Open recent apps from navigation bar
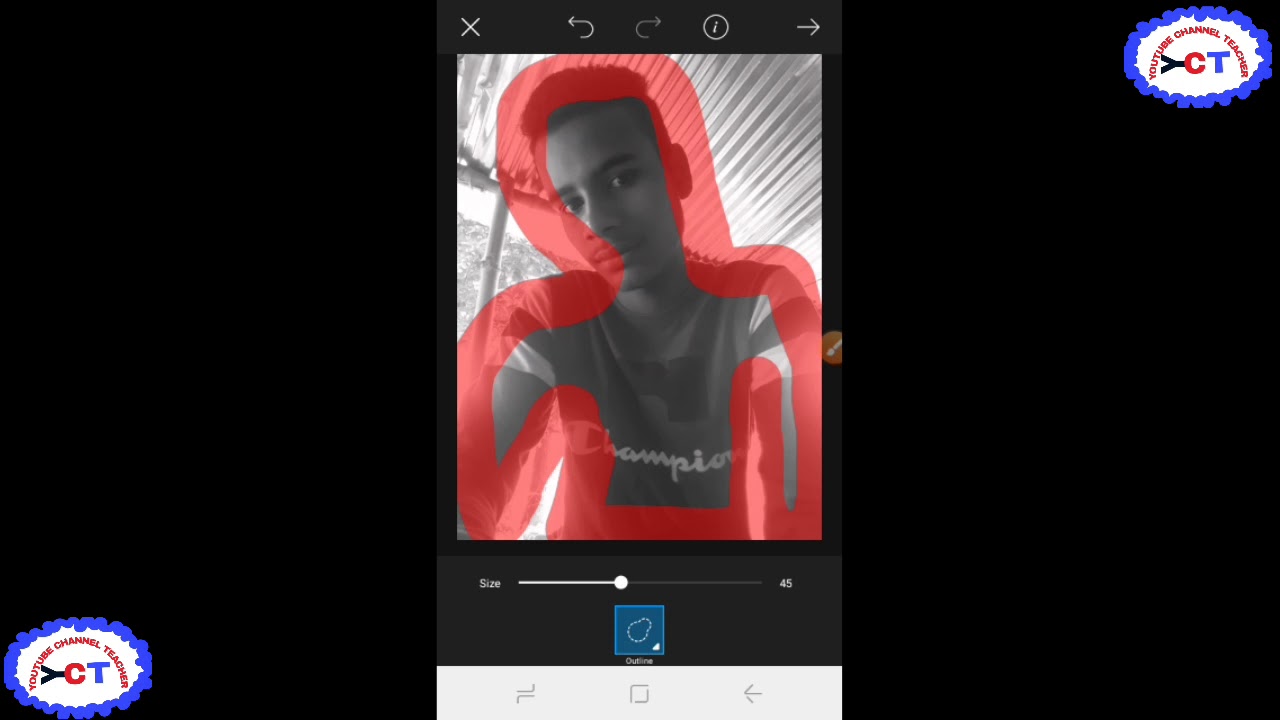This screenshot has width=1280, height=720. 525,693
